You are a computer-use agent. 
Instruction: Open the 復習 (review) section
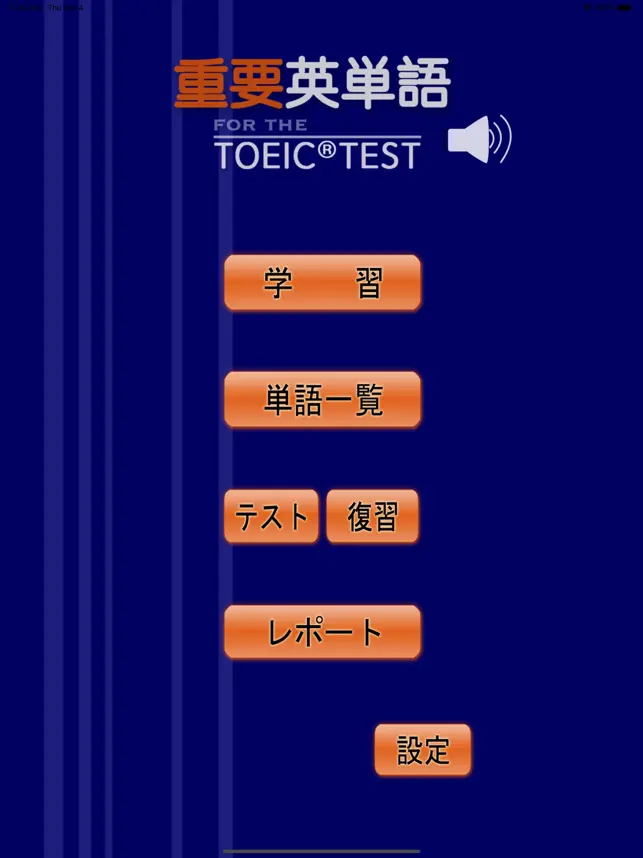click(x=372, y=516)
